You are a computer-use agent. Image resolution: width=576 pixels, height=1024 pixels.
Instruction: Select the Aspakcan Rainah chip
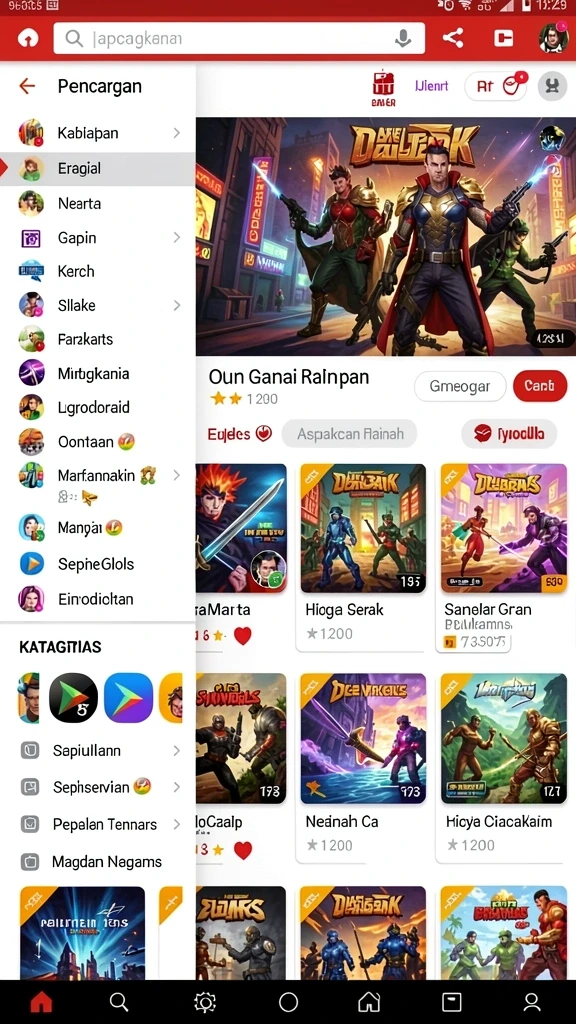click(349, 434)
